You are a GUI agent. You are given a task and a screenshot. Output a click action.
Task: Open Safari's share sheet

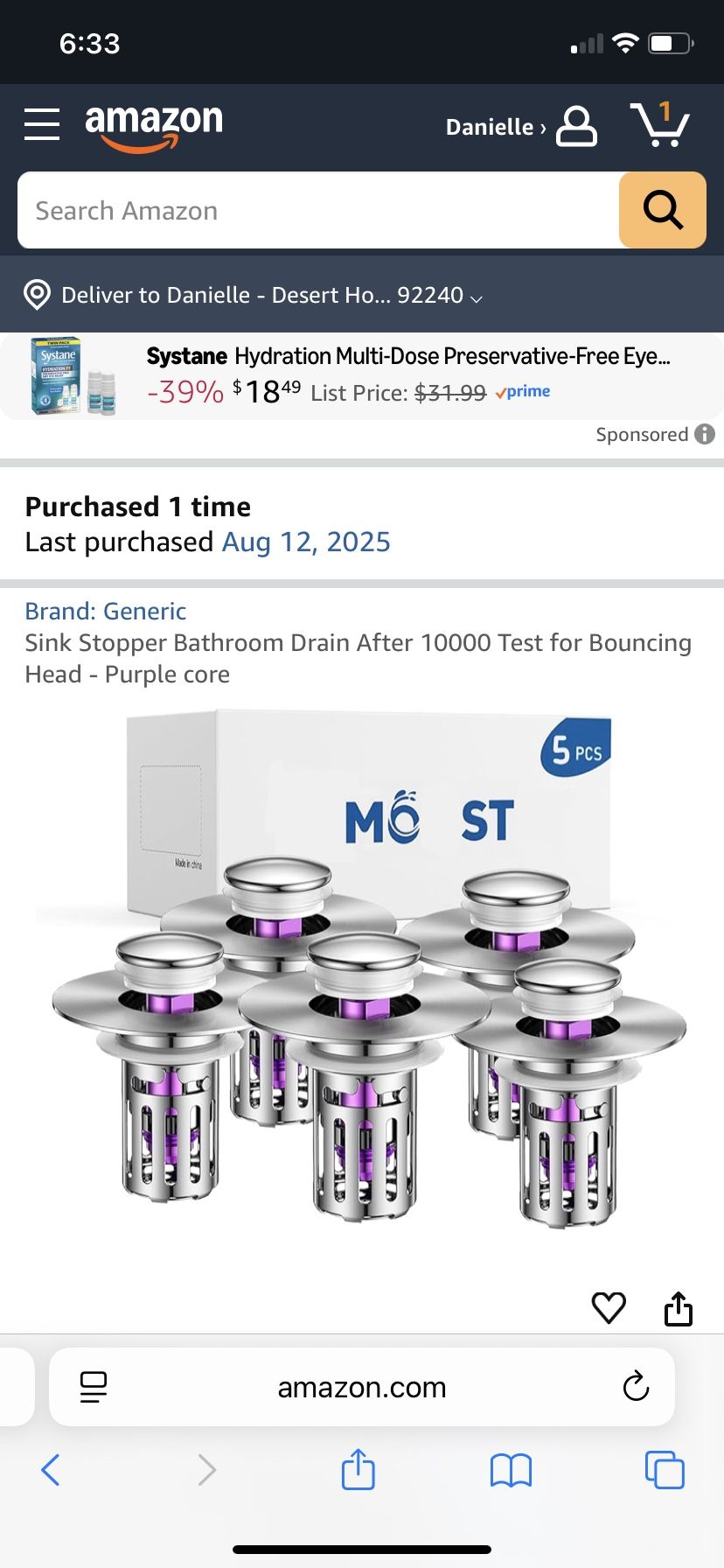[359, 1469]
